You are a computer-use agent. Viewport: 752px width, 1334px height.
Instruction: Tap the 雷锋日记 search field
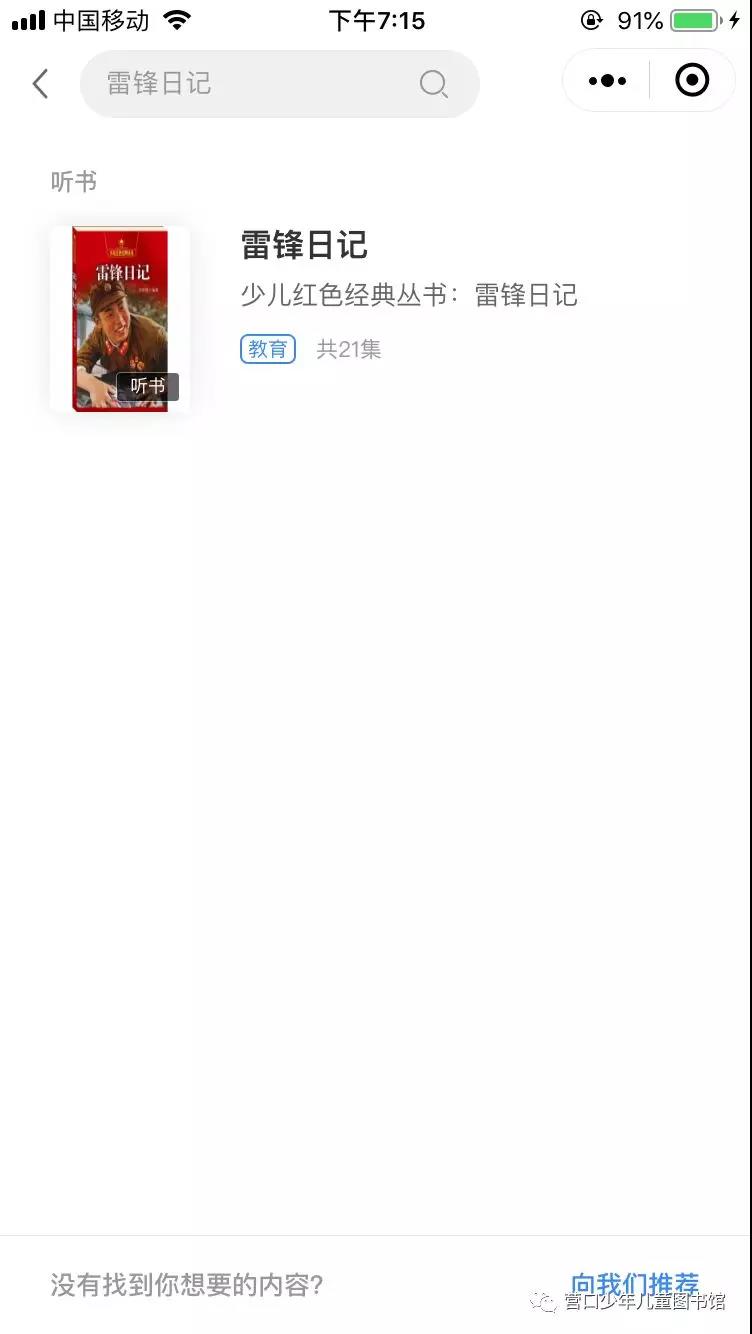coord(279,83)
